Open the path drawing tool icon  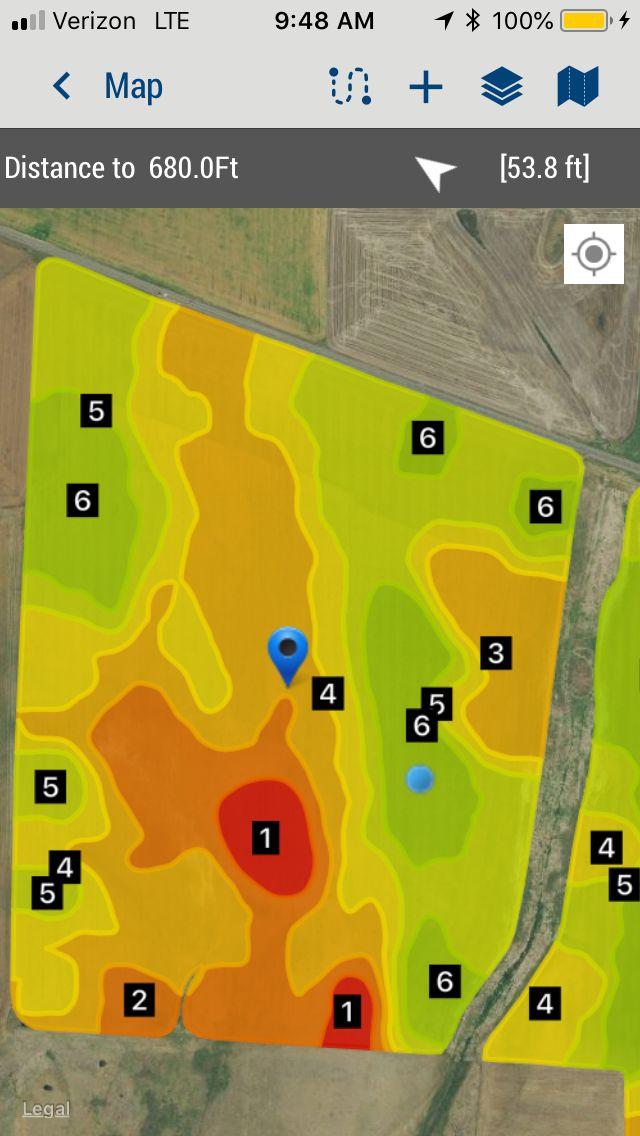[351, 87]
